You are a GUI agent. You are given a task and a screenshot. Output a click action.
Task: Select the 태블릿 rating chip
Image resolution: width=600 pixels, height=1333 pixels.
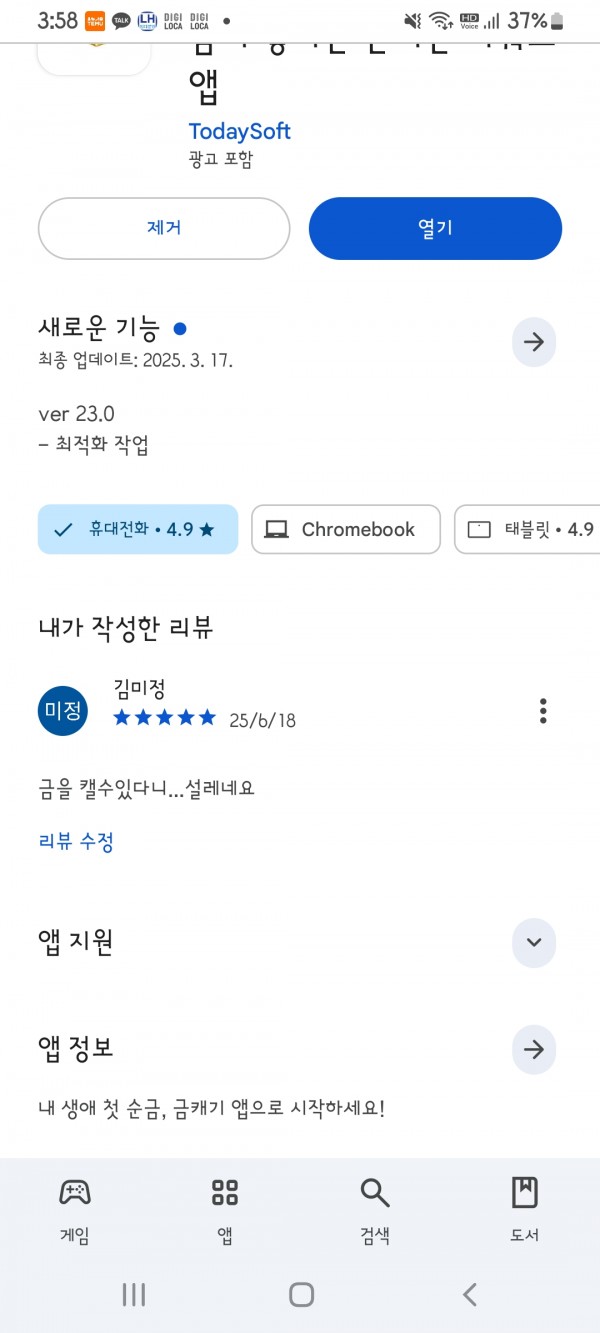pos(527,529)
